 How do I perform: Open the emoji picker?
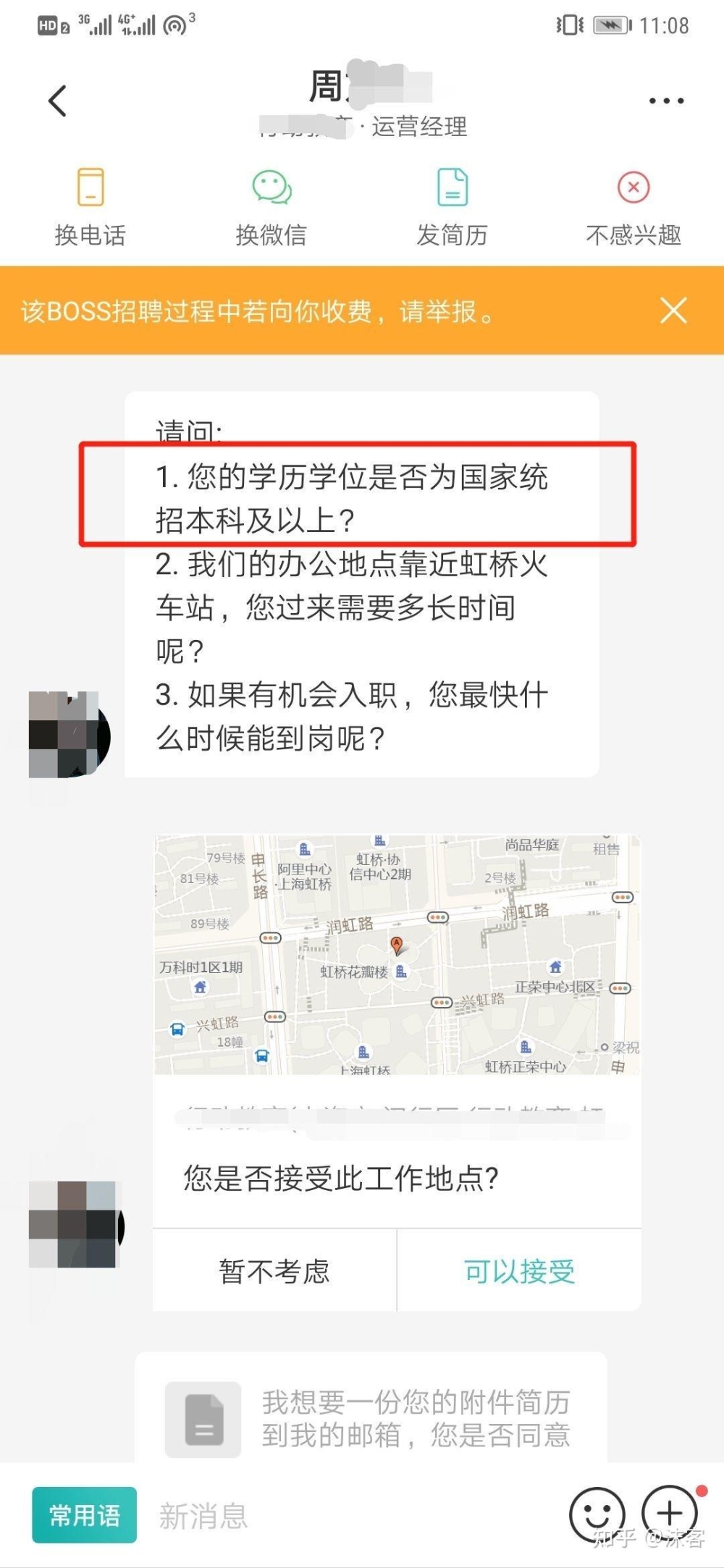click(x=597, y=1513)
